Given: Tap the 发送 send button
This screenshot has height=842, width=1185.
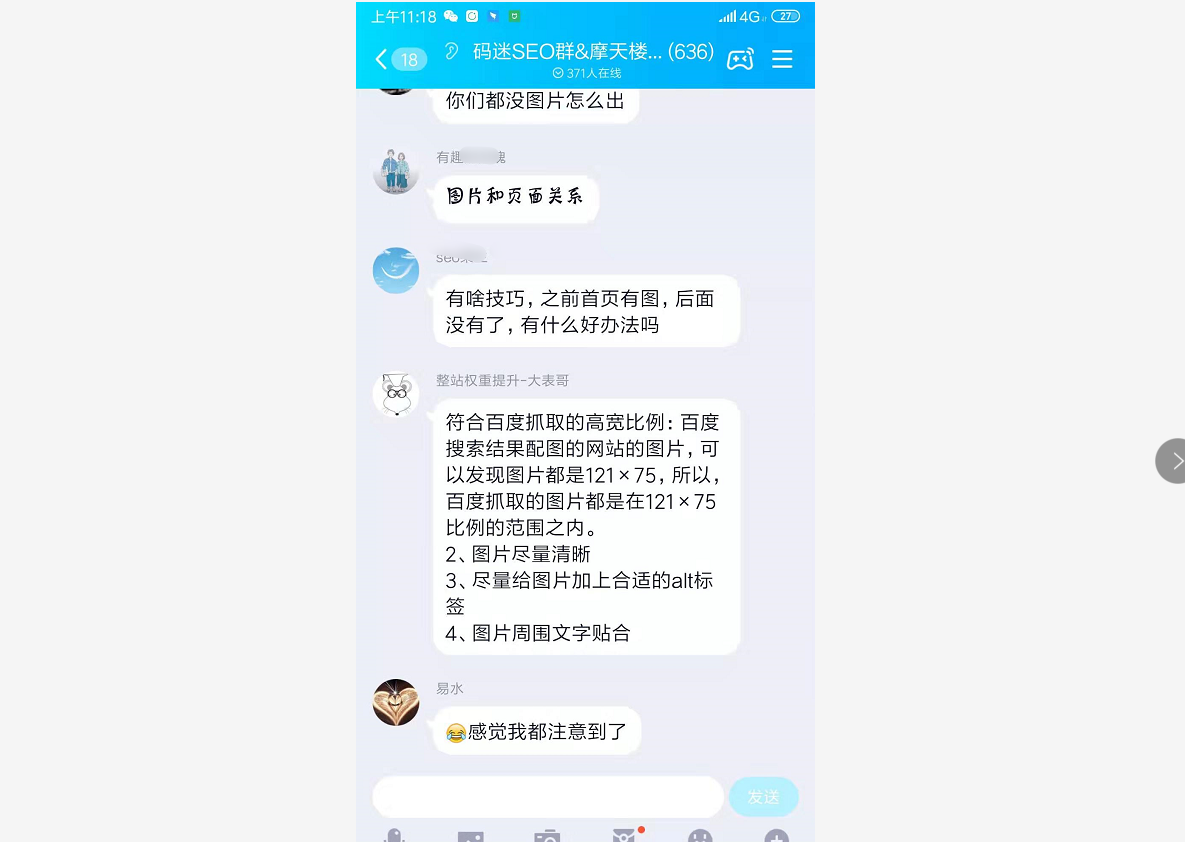Looking at the screenshot, I should pyautogui.click(x=763, y=797).
